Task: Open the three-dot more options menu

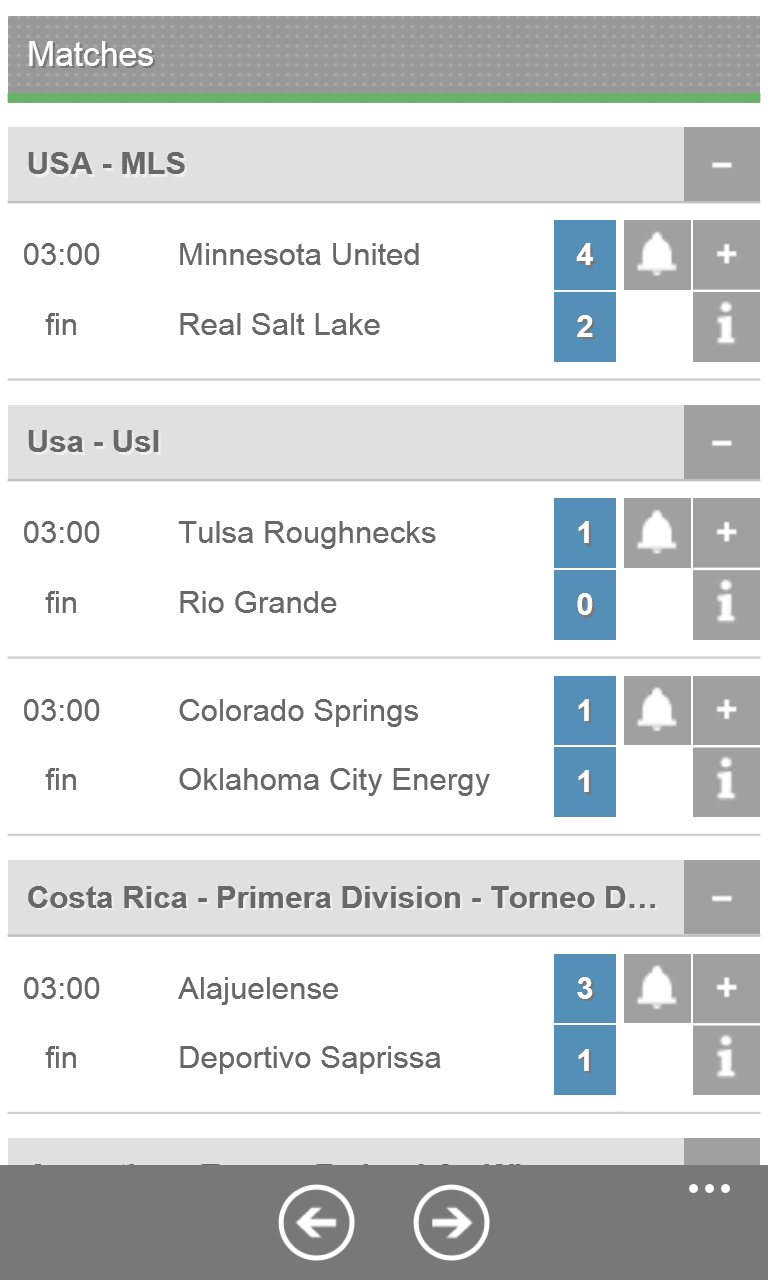Action: pos(709,1189)
